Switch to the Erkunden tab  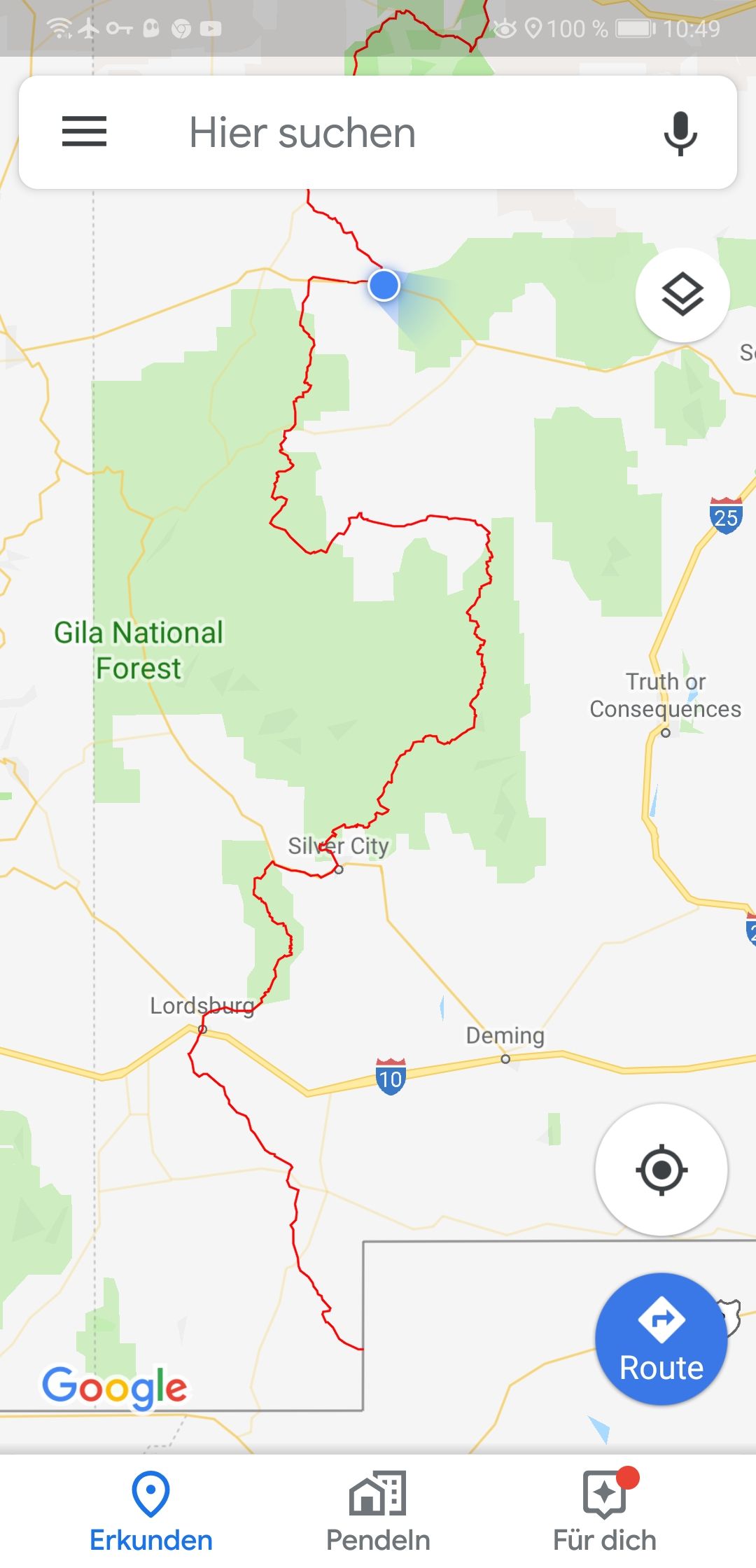tap(151, 1512)
